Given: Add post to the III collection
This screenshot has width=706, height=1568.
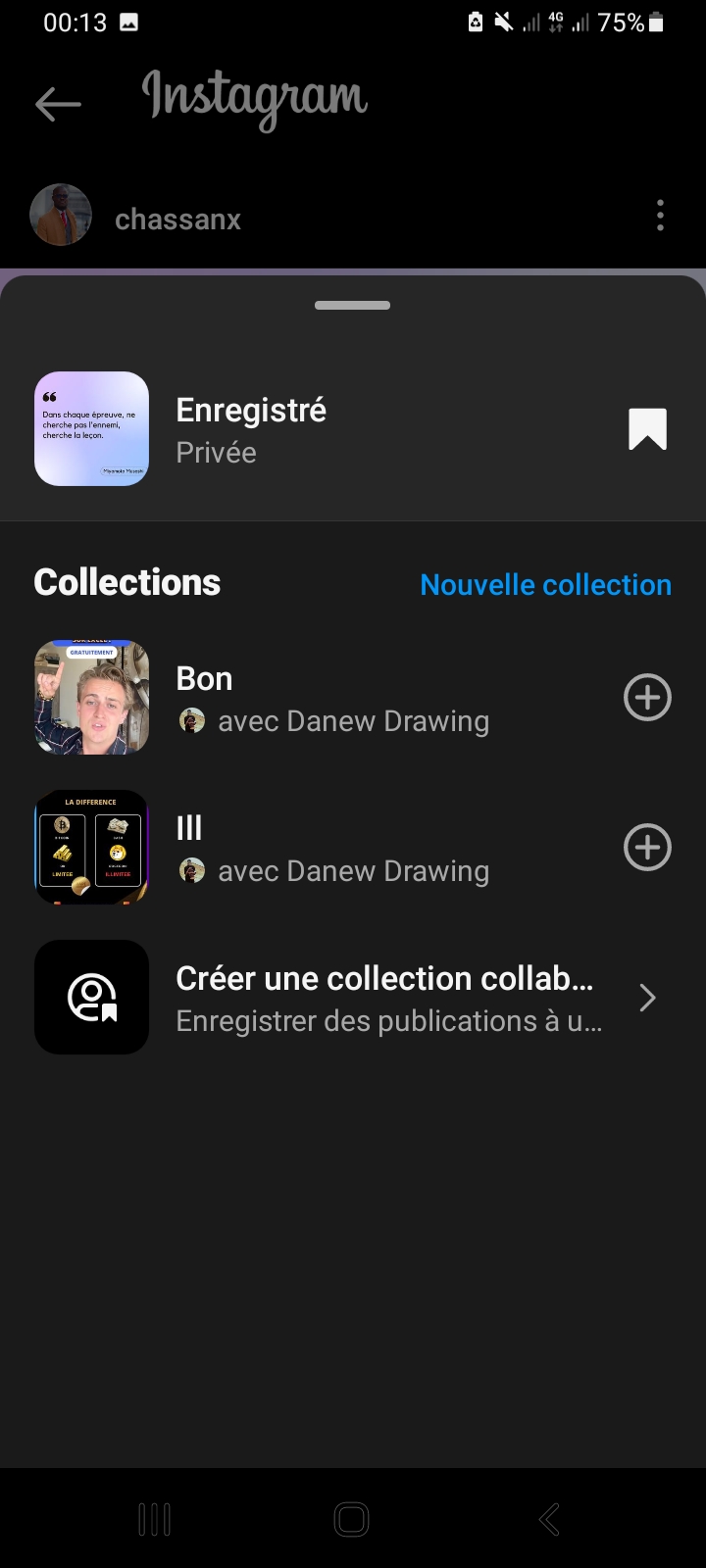Looking at the screenshot, I should coord(647,848).
